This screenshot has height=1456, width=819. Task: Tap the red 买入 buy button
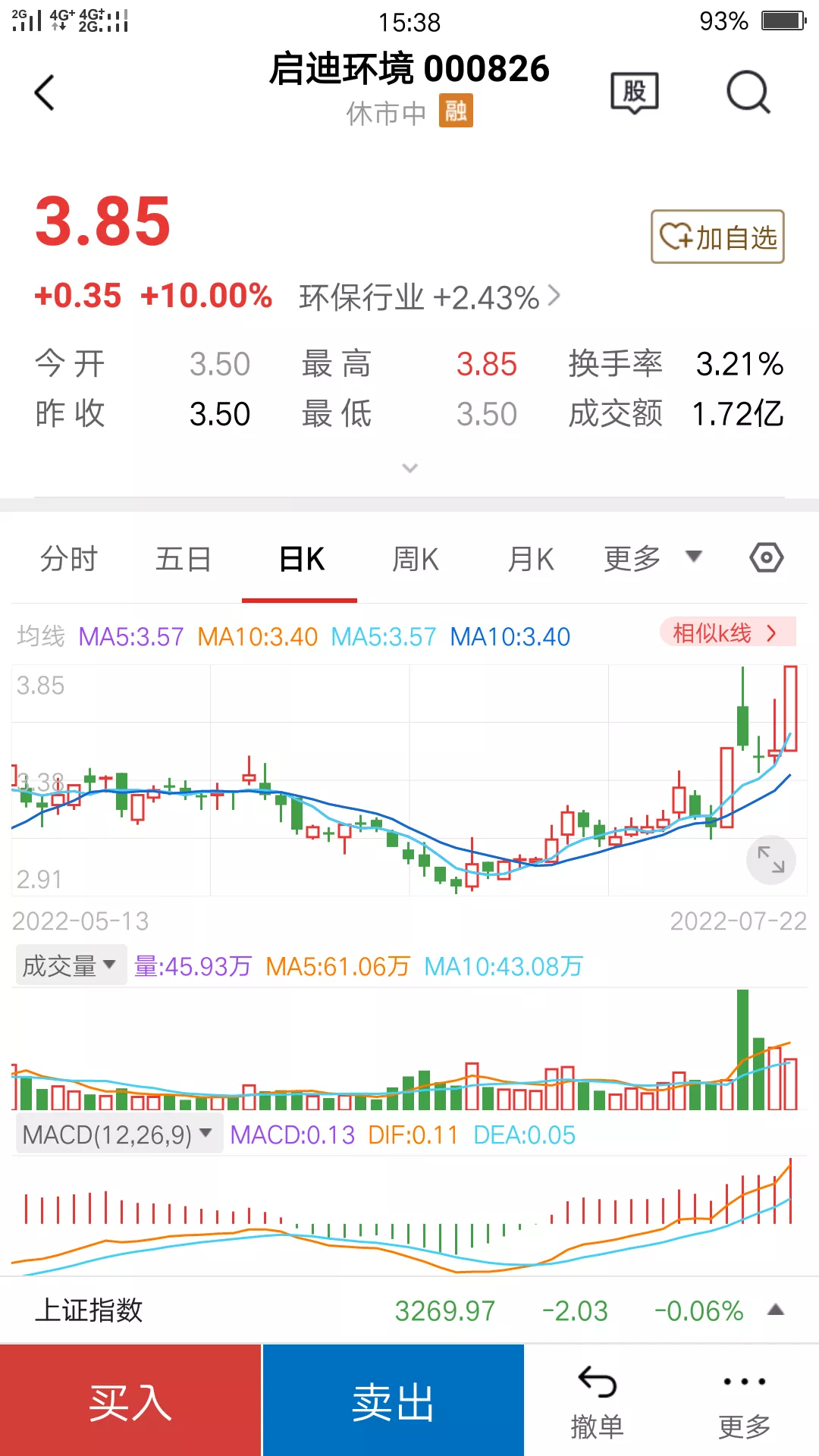[130, 1401]
